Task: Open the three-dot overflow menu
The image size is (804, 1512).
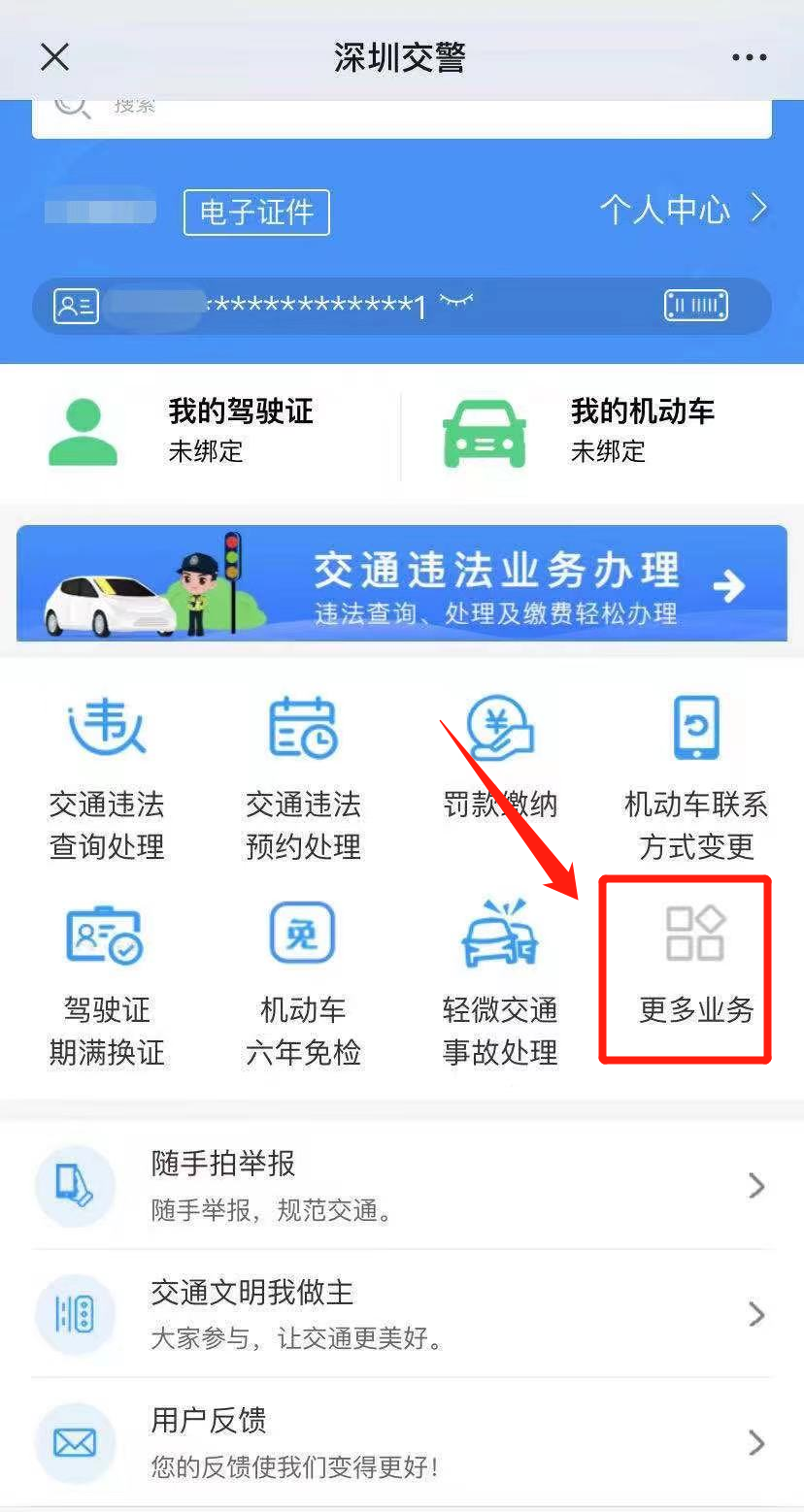Action: click(749, 57)
